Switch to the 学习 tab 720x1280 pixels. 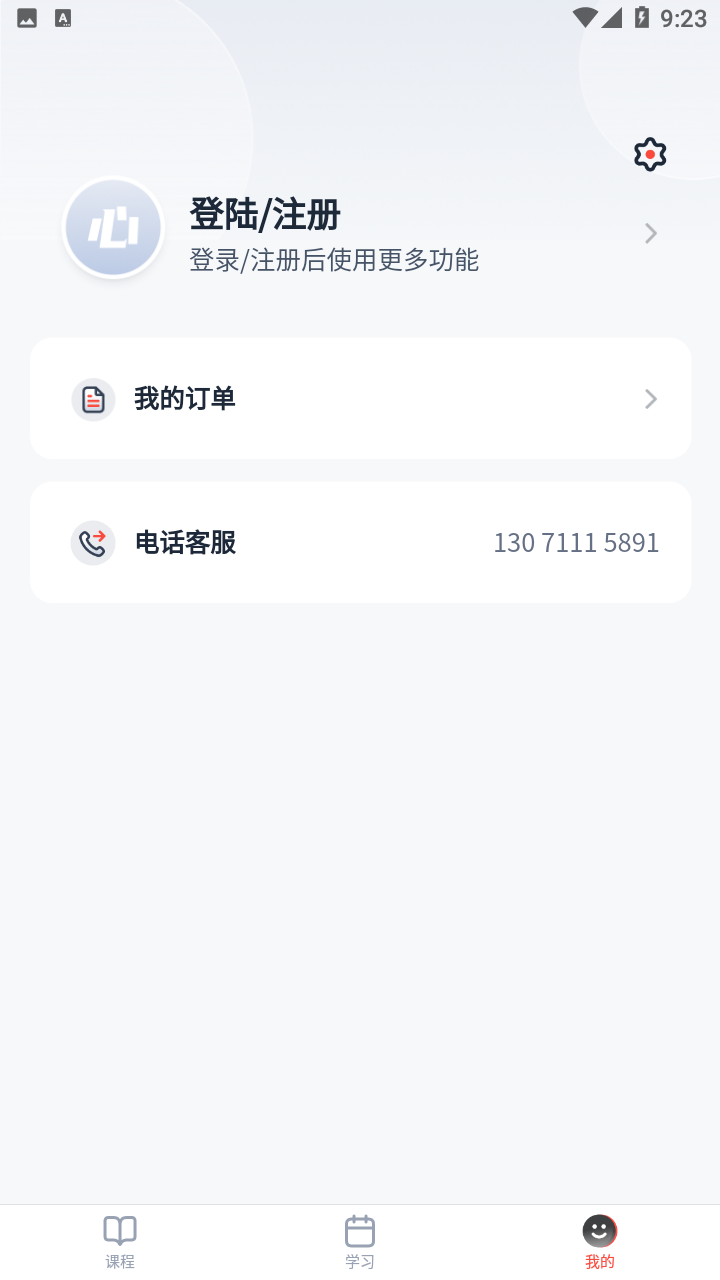(360, 1242)
